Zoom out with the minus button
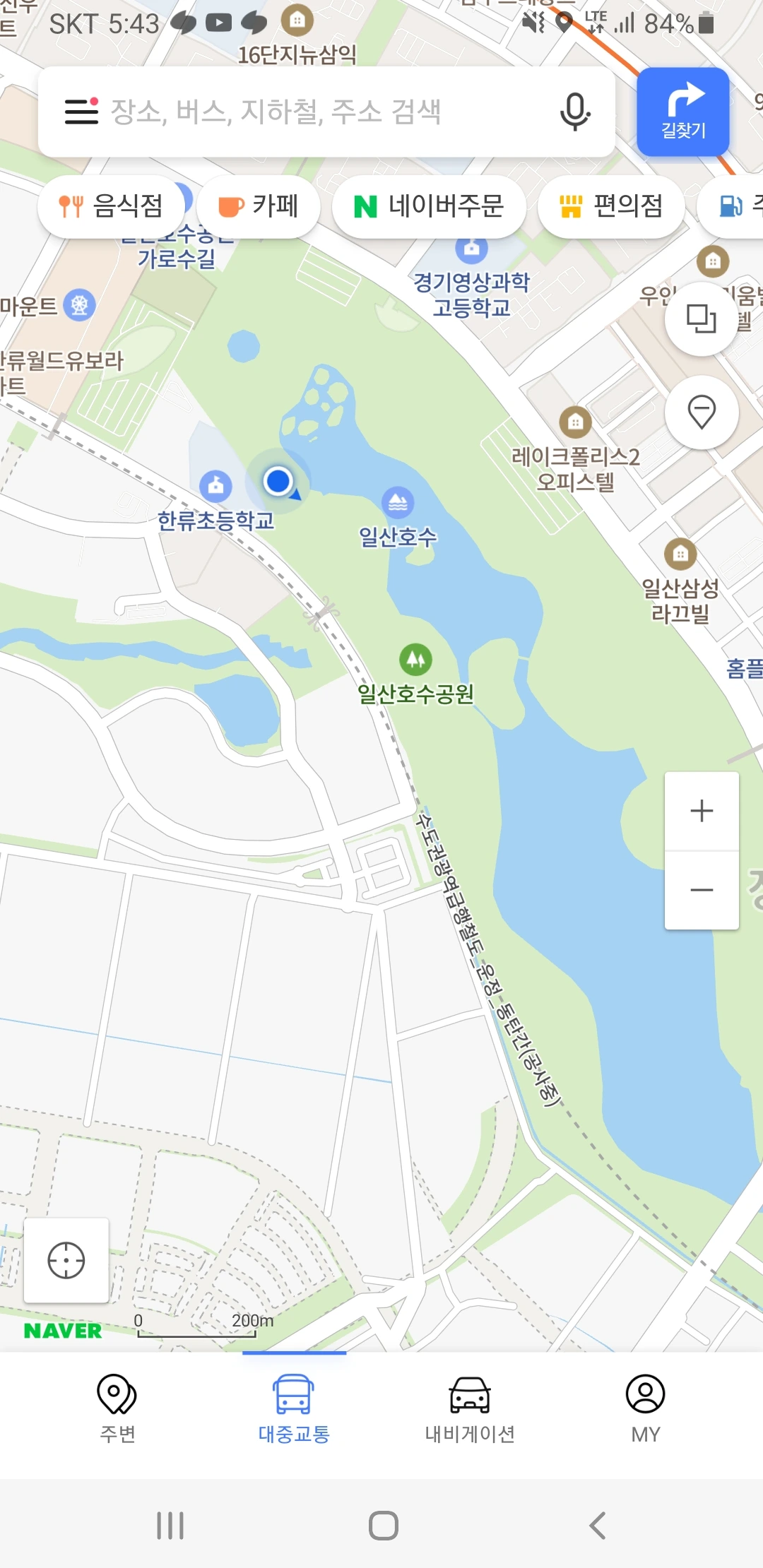Screen dimensions: 763x1568 [702, 890]
